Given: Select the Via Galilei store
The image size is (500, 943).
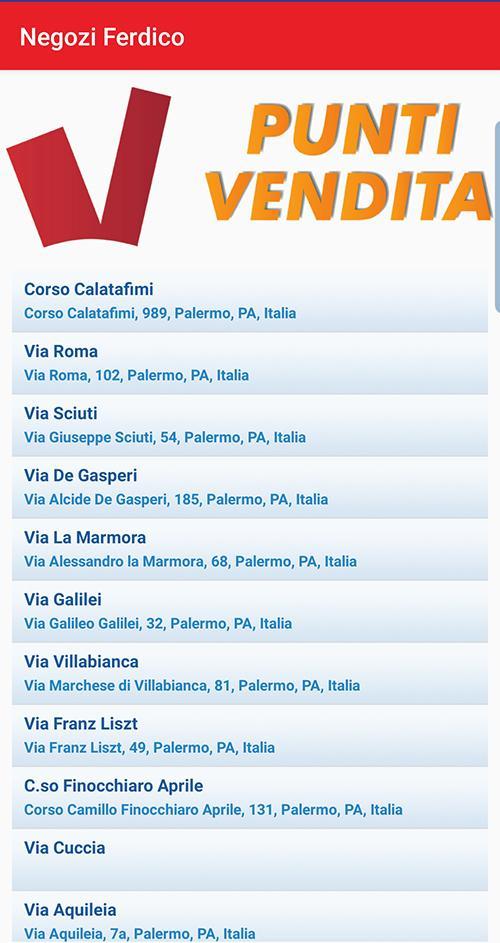Looking at the screenshot, I should click(250, 611).
